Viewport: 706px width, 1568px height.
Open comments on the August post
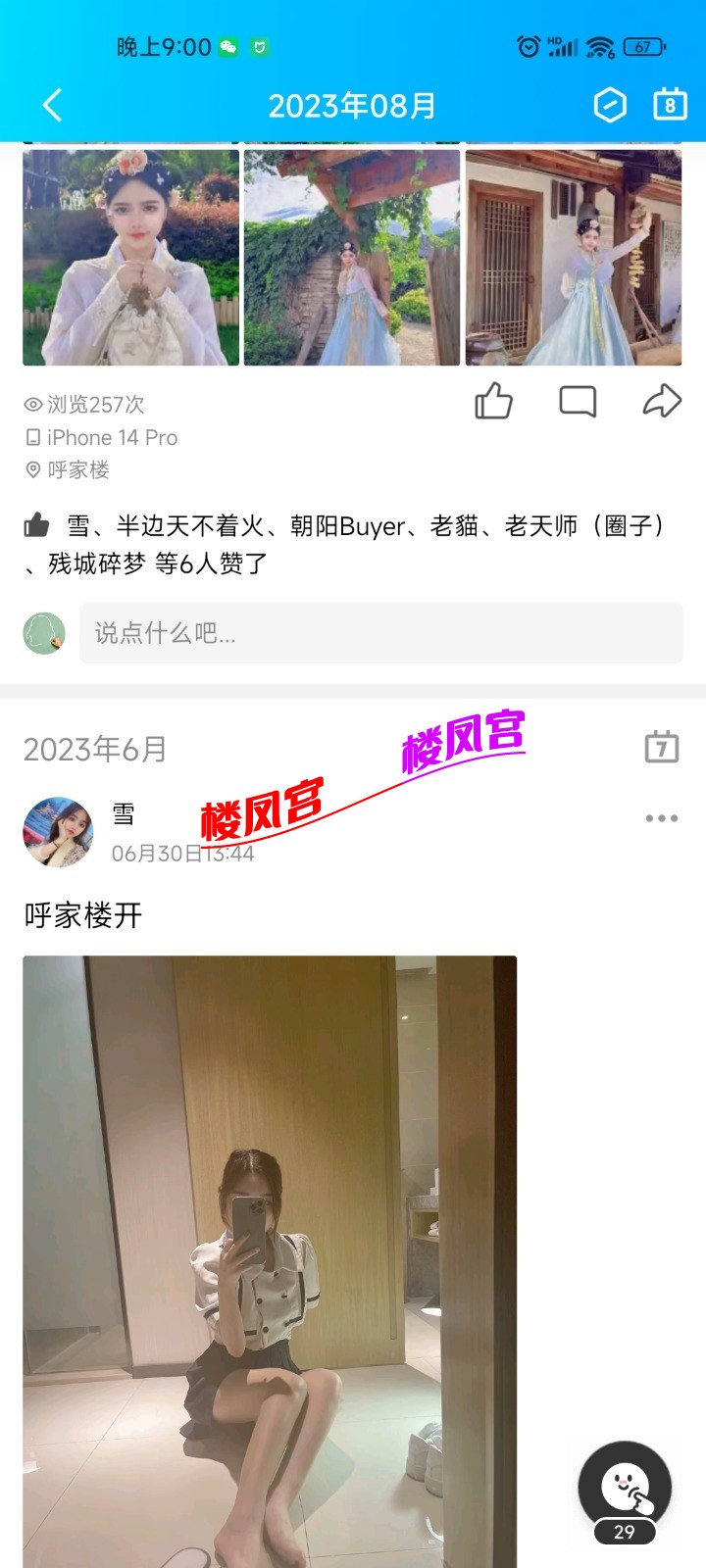click(579, 401)
